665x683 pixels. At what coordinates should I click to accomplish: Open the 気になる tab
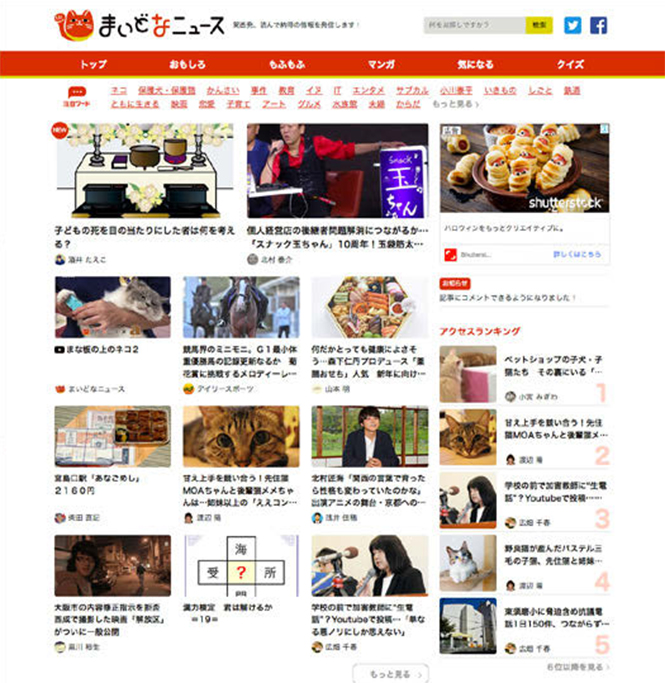pyautogui.click(x=475, y=64)
